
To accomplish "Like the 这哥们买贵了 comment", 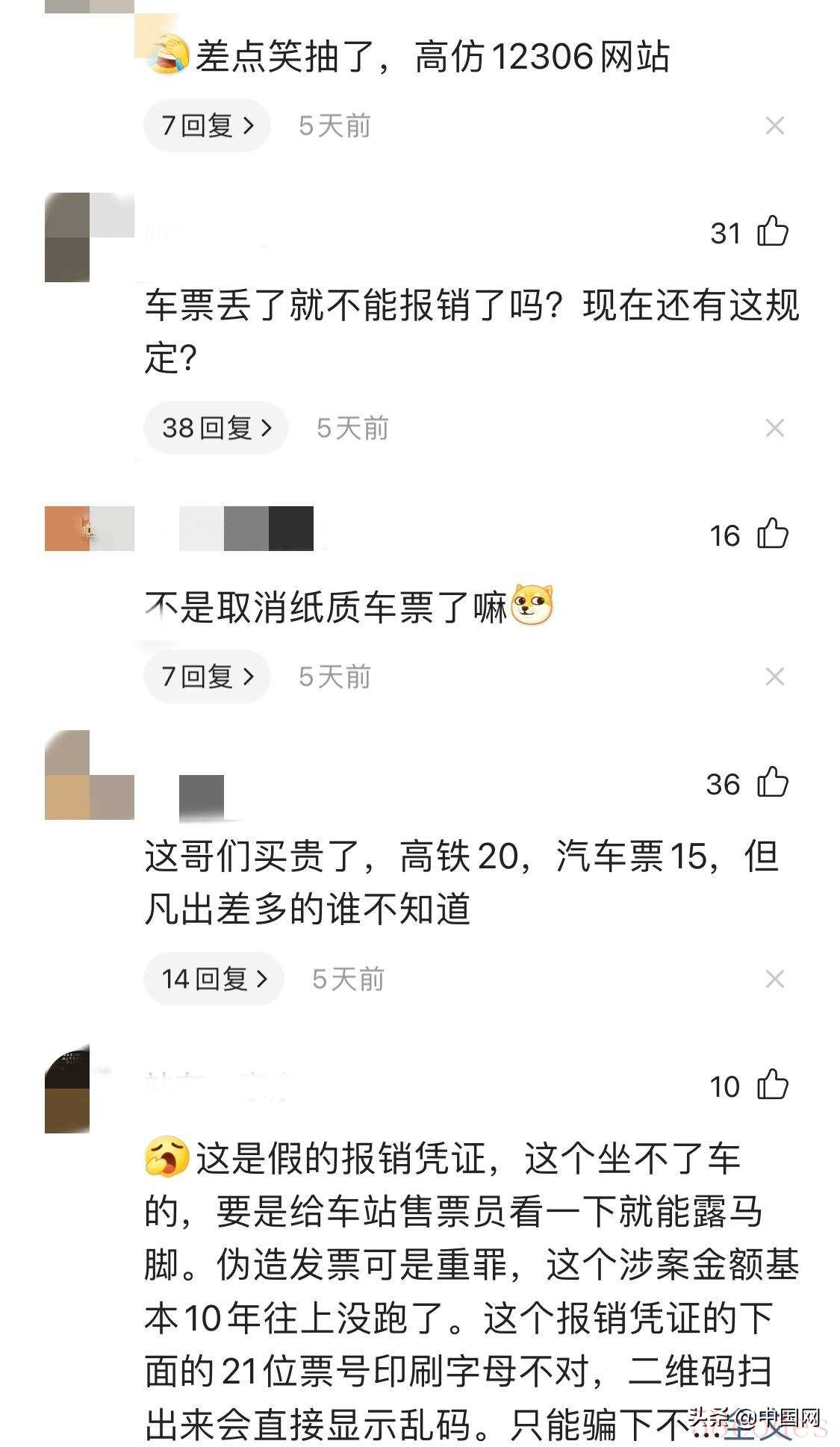I will click(x=772, y=782).
